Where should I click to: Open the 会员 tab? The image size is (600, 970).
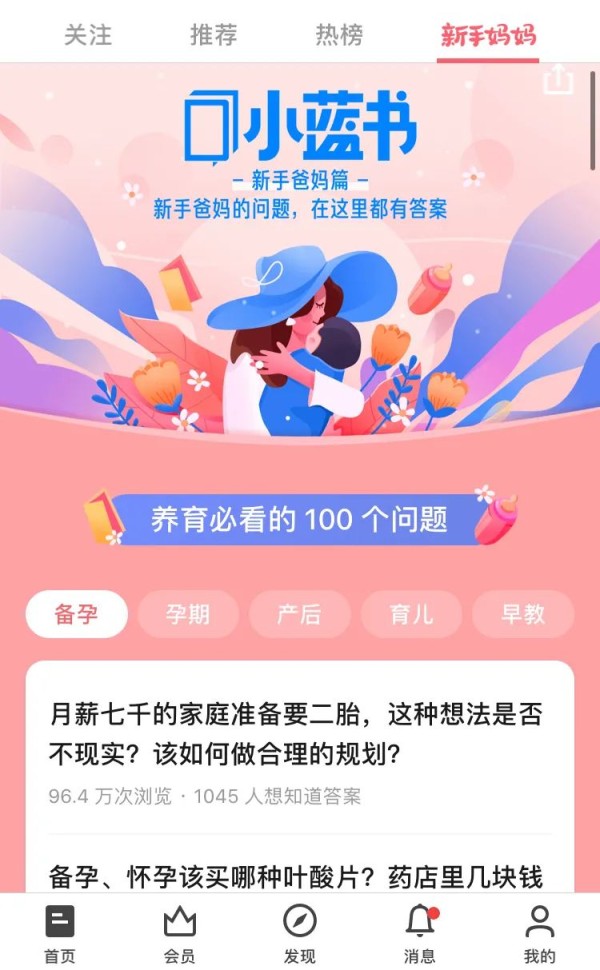point(180,933)
